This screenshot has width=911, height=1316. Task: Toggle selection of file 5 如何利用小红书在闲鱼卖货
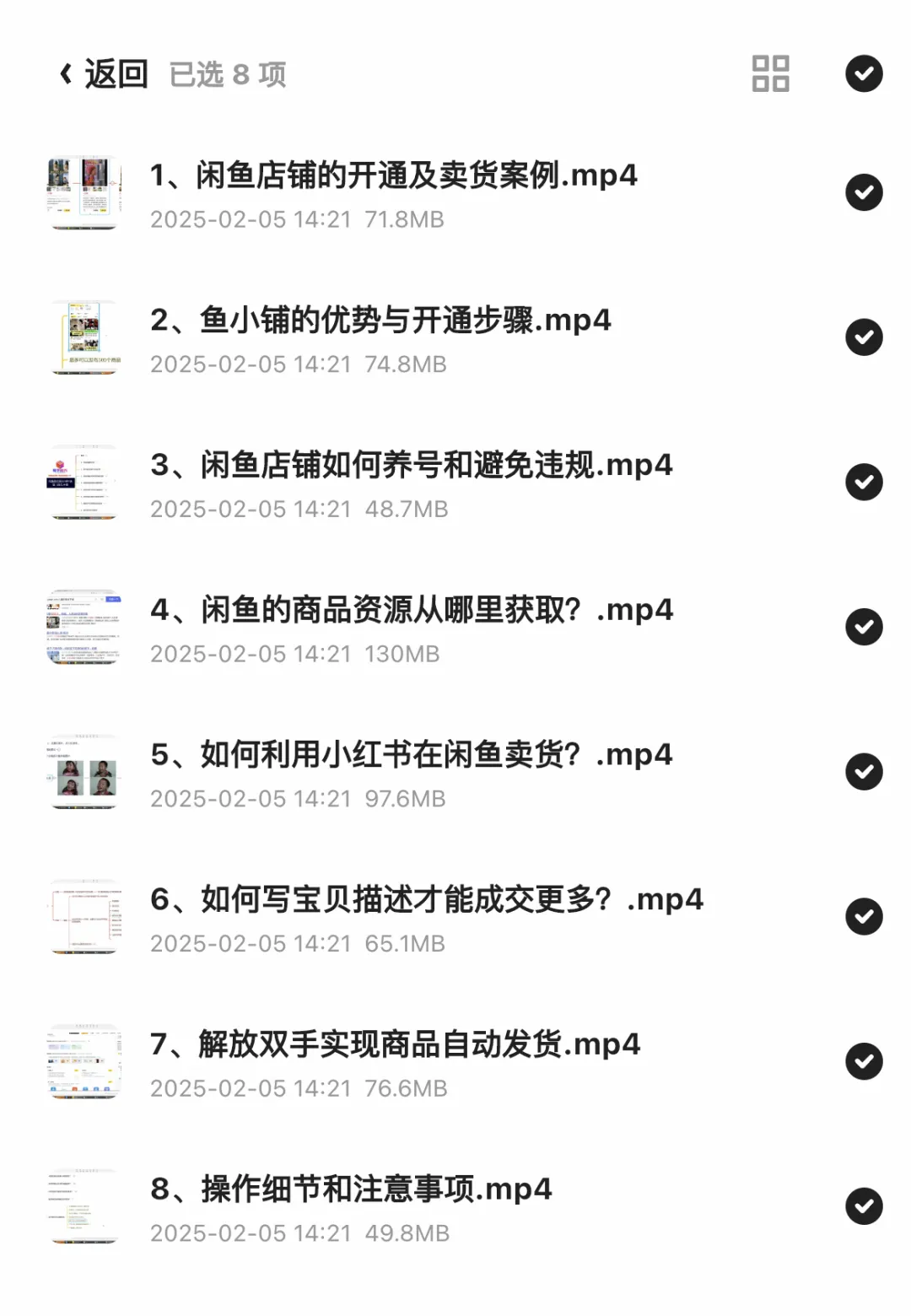862,771
